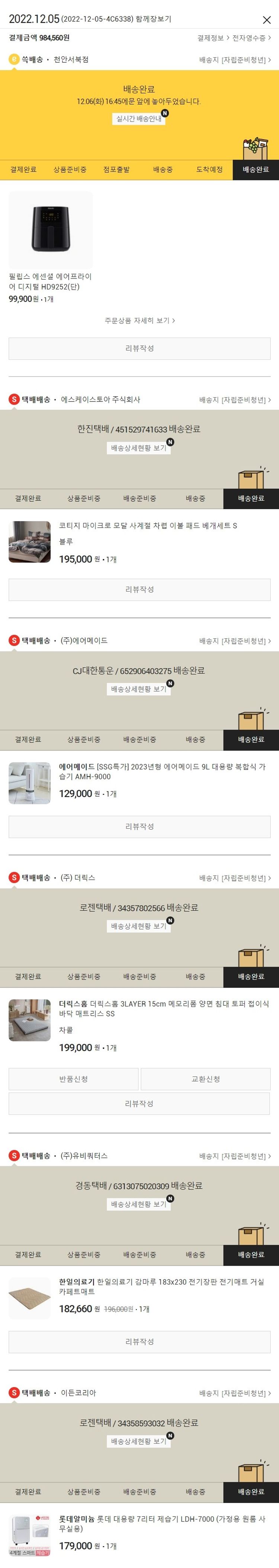Write a review for the Philips air fryer
Viewport: 279px width, 1568px height.
coord(139,349)
